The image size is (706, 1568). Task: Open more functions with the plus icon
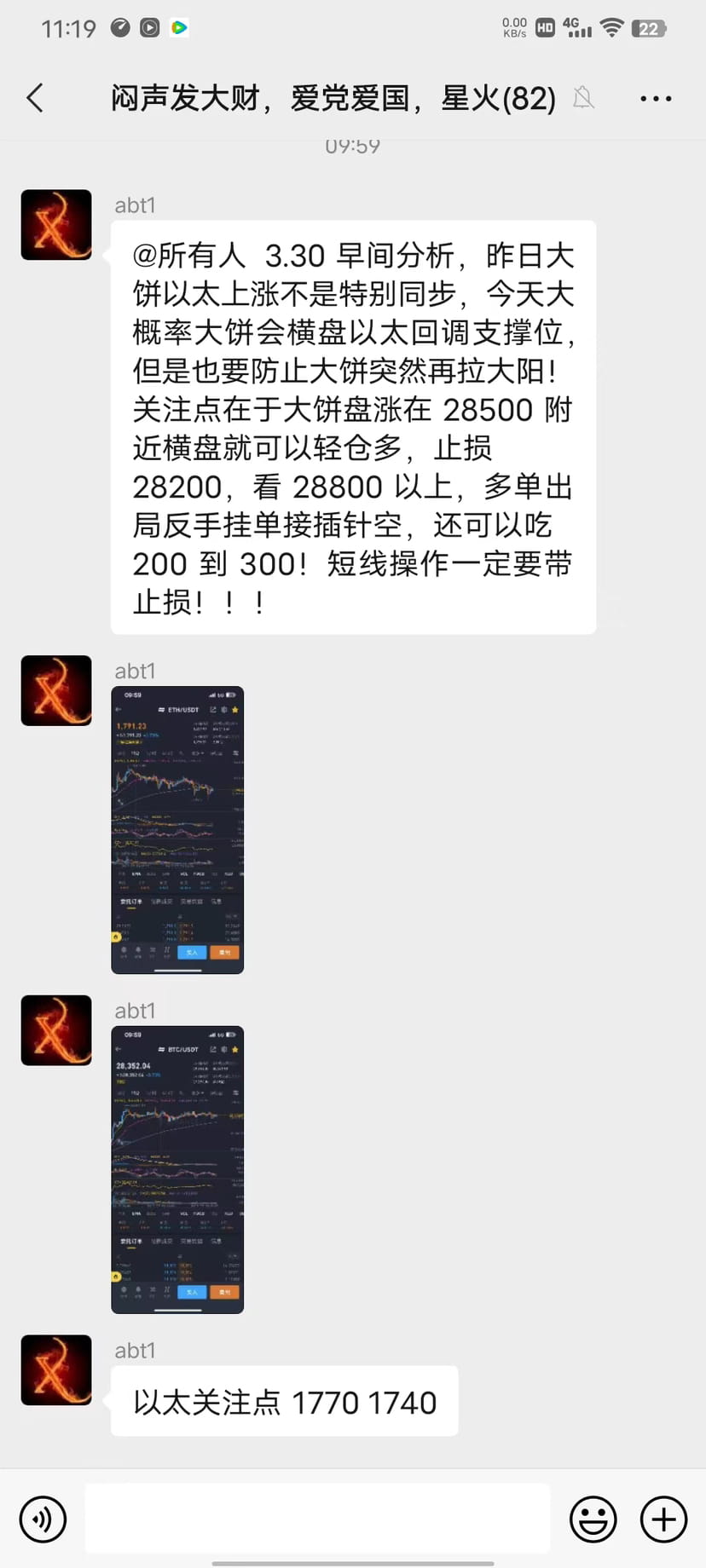point(662,1519)
